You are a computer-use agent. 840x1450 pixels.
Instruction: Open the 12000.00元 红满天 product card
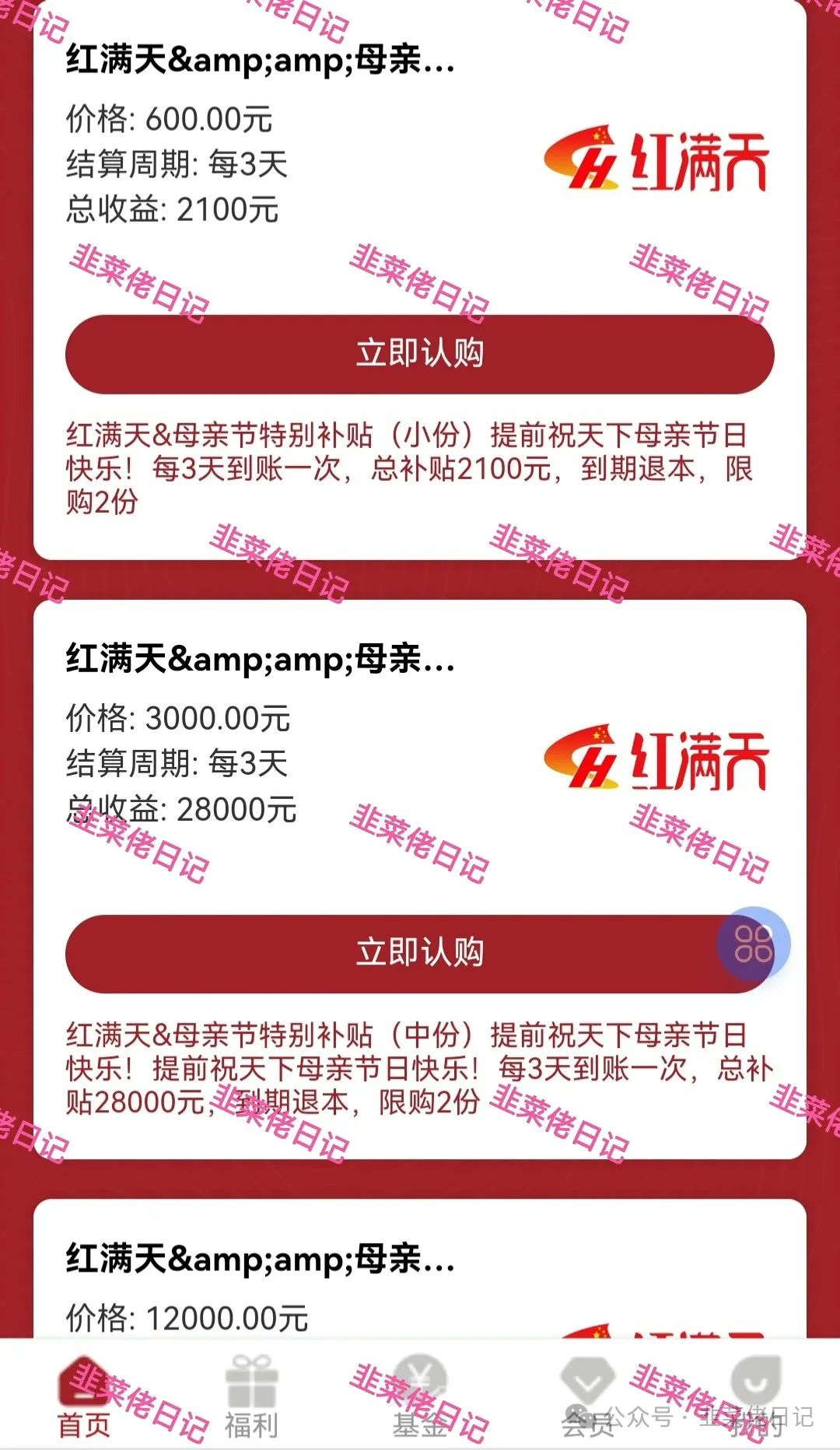coord(260,1259)
